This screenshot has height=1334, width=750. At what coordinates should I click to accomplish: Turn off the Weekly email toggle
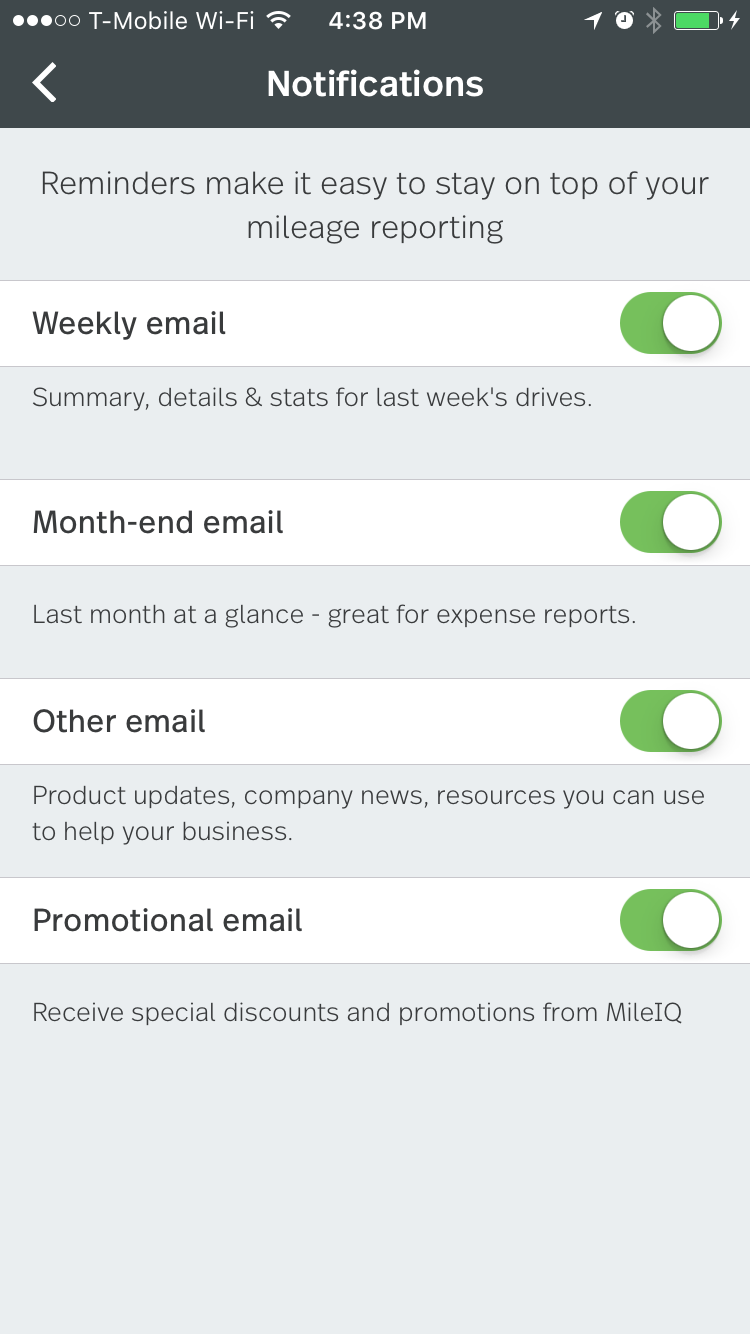[x=671, y=323]
